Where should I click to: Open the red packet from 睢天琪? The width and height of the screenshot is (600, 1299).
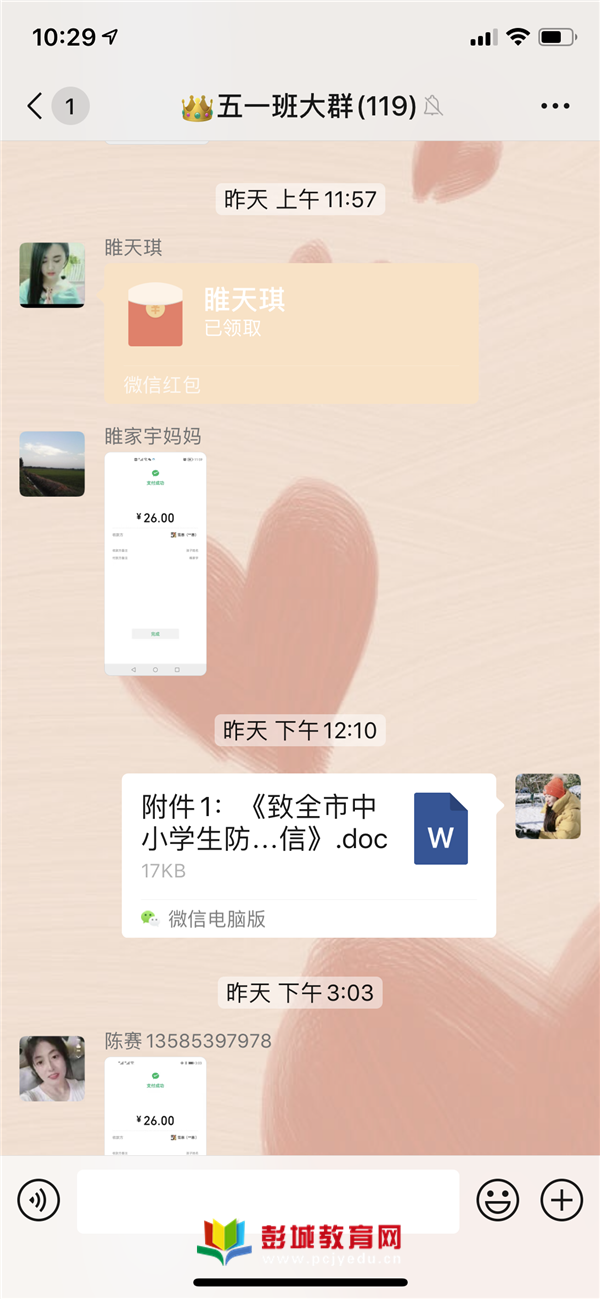click(x=291, y=332)
